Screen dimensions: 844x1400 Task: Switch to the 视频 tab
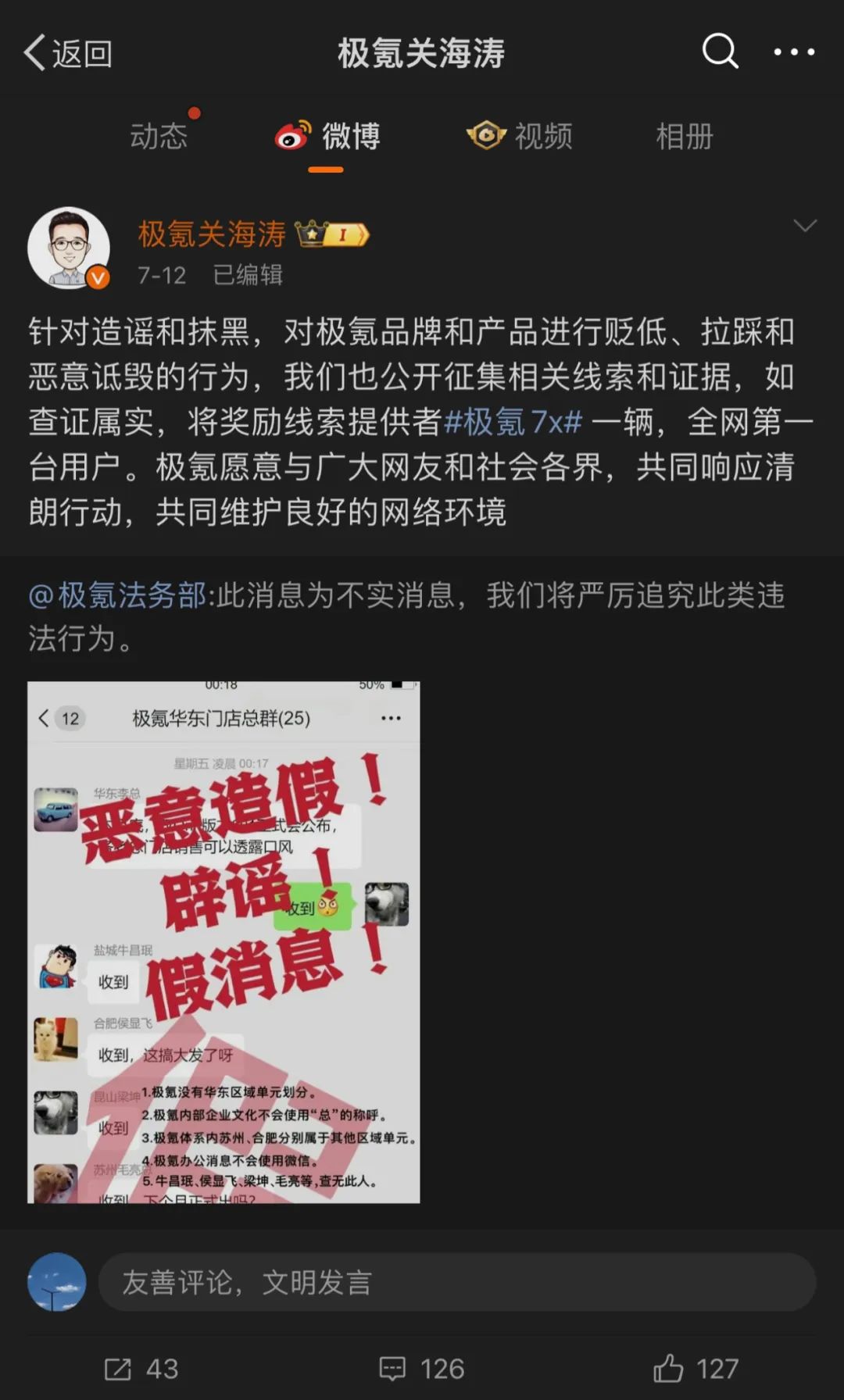point(520,136)
